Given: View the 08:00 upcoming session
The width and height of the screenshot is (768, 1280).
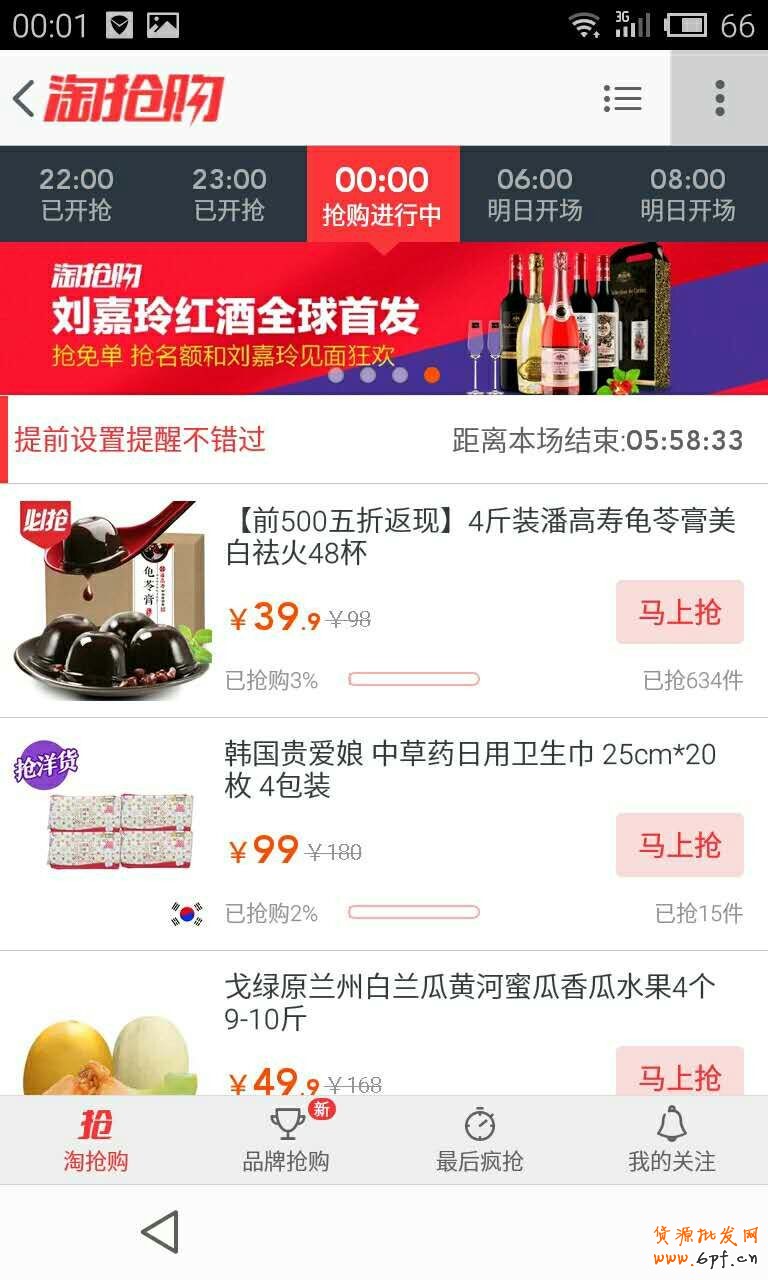Looking at the screenshot, I should coord(688,194).
